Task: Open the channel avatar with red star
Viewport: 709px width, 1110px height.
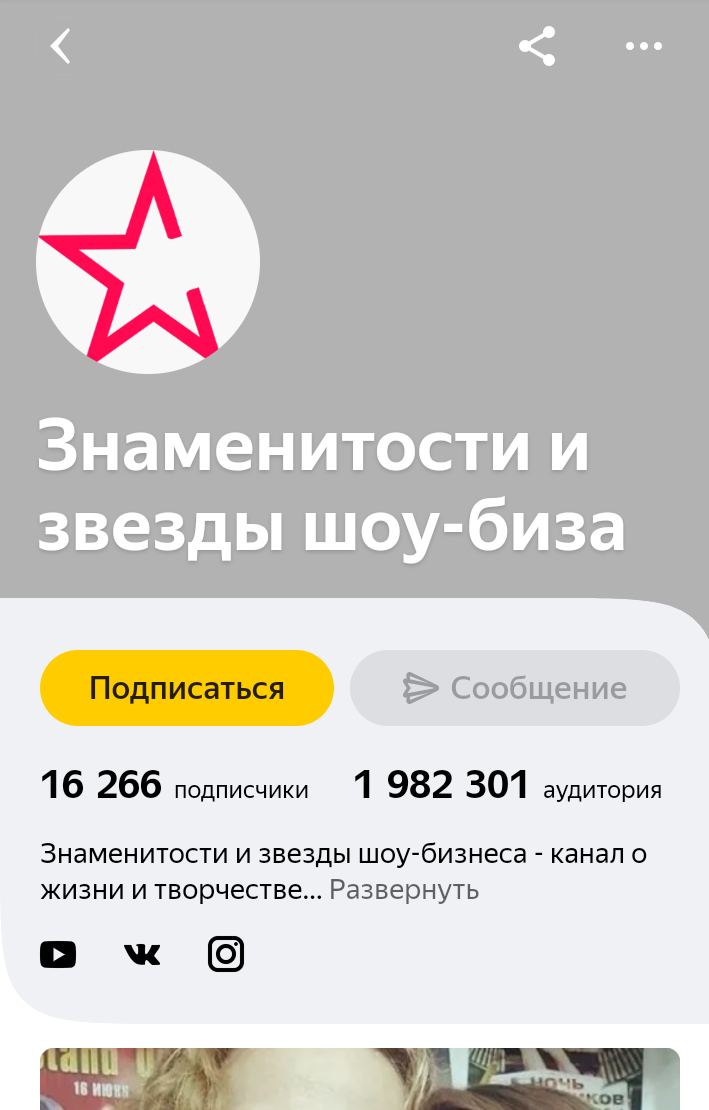Action: point(148,262)
